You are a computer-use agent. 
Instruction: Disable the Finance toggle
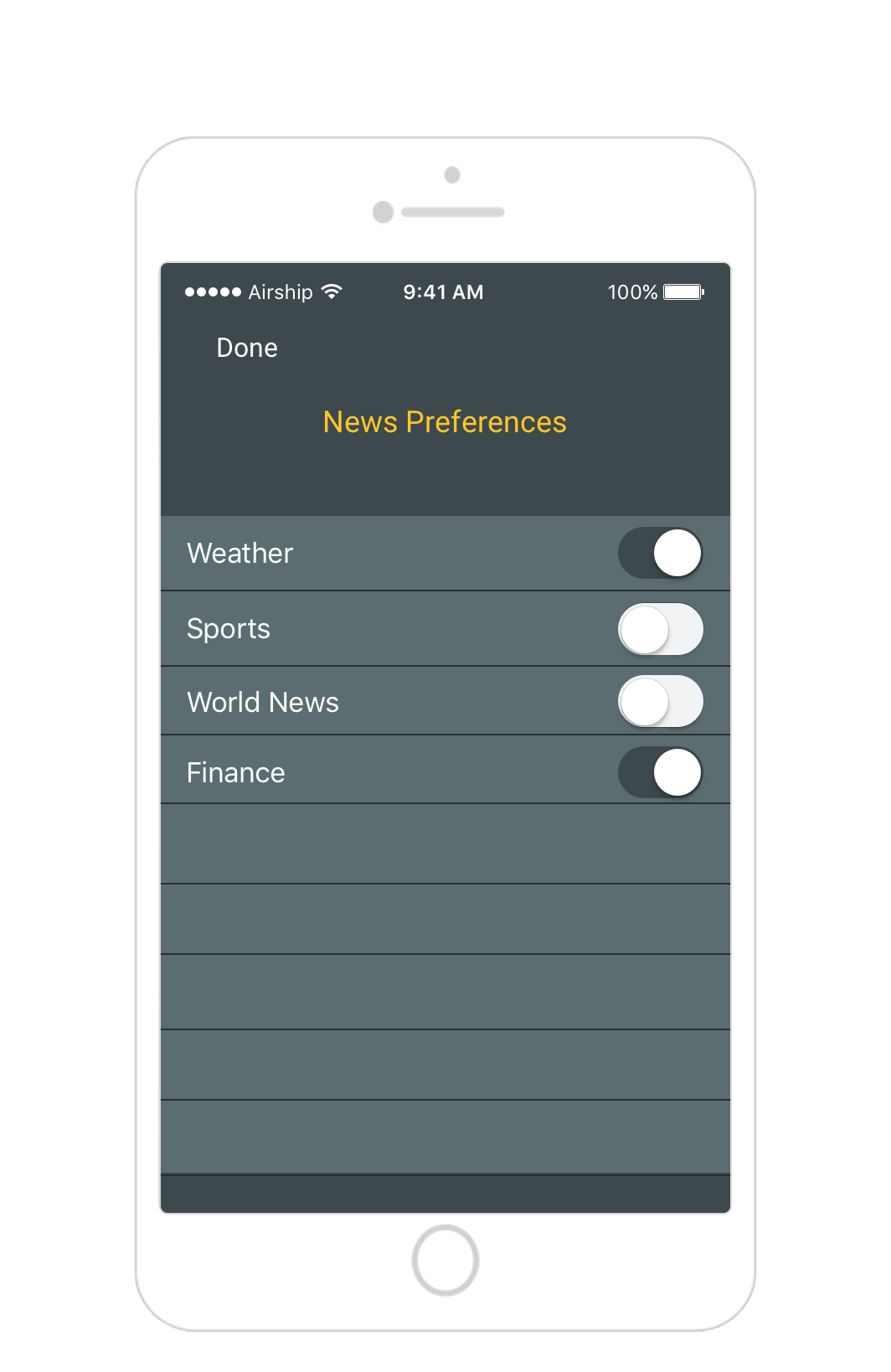[x=660, y=772]
